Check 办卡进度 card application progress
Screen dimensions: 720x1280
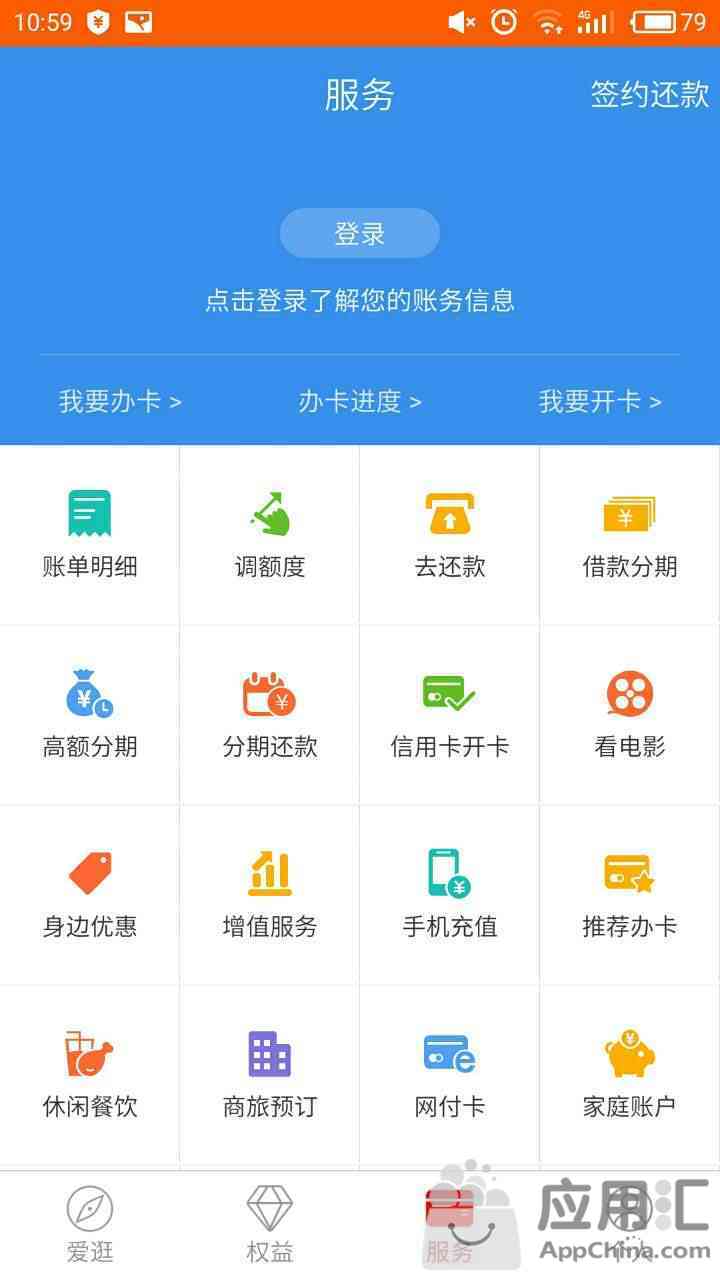click(360, 402)
